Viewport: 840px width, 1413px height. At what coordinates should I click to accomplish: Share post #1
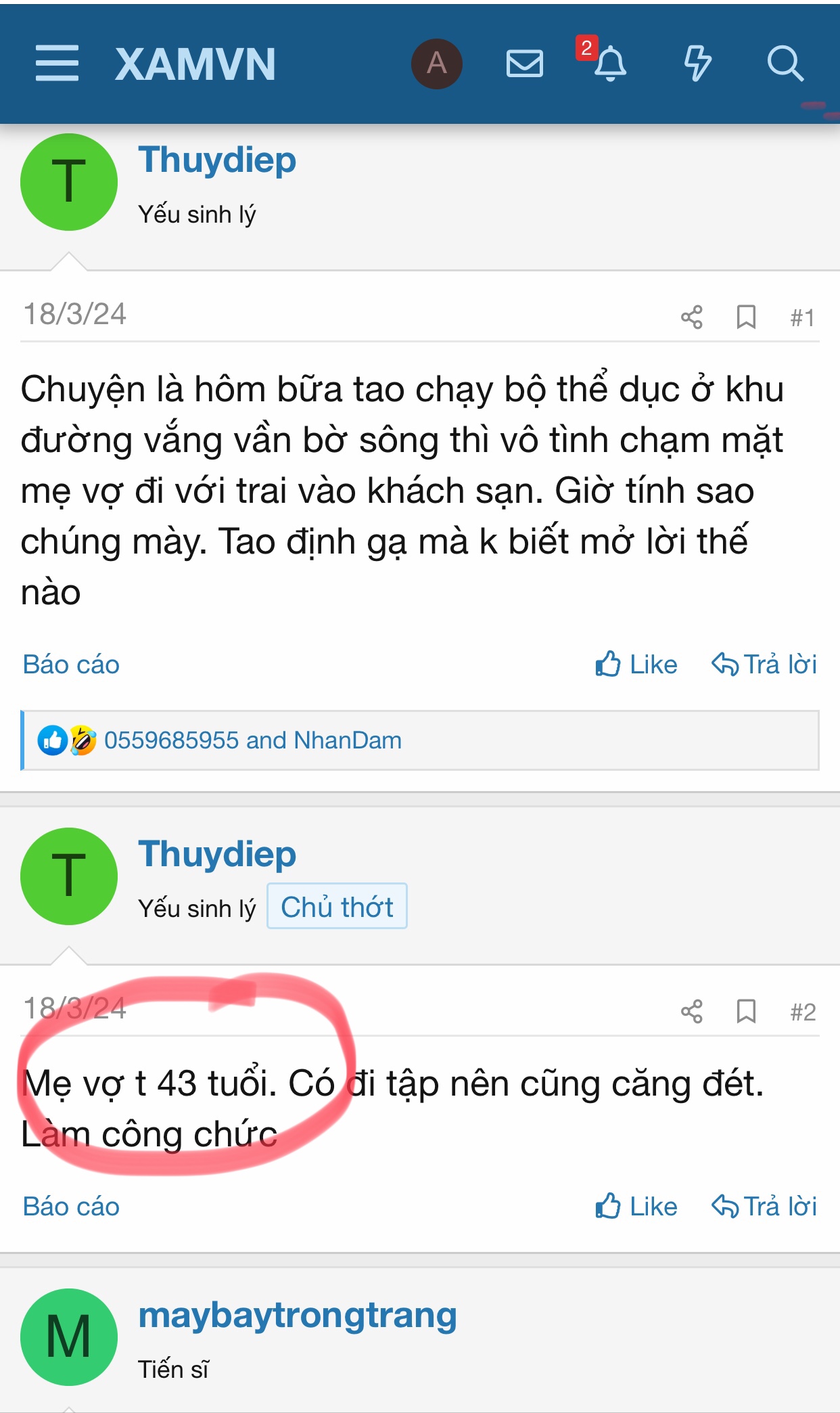tap(691, 317)
